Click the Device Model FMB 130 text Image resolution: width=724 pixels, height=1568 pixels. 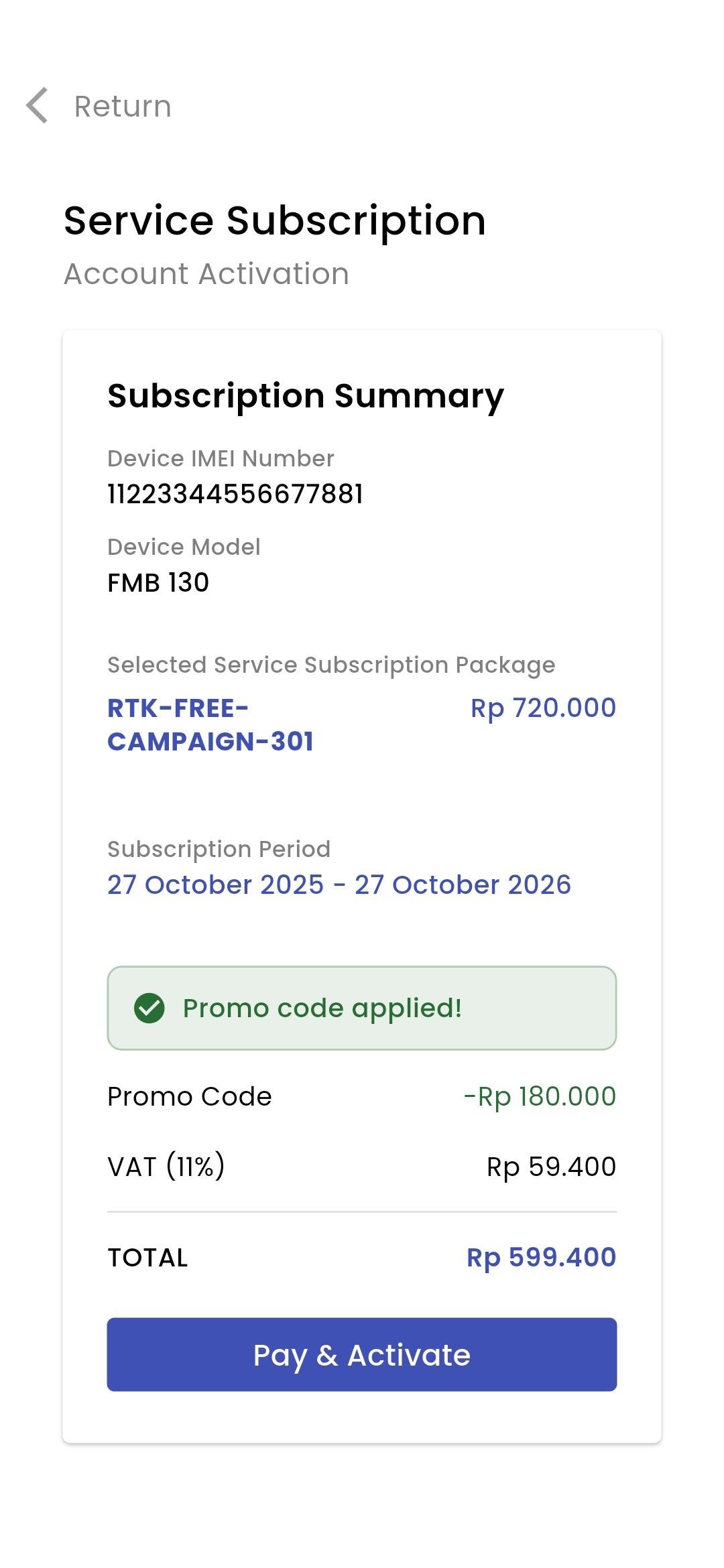(158, 582)
